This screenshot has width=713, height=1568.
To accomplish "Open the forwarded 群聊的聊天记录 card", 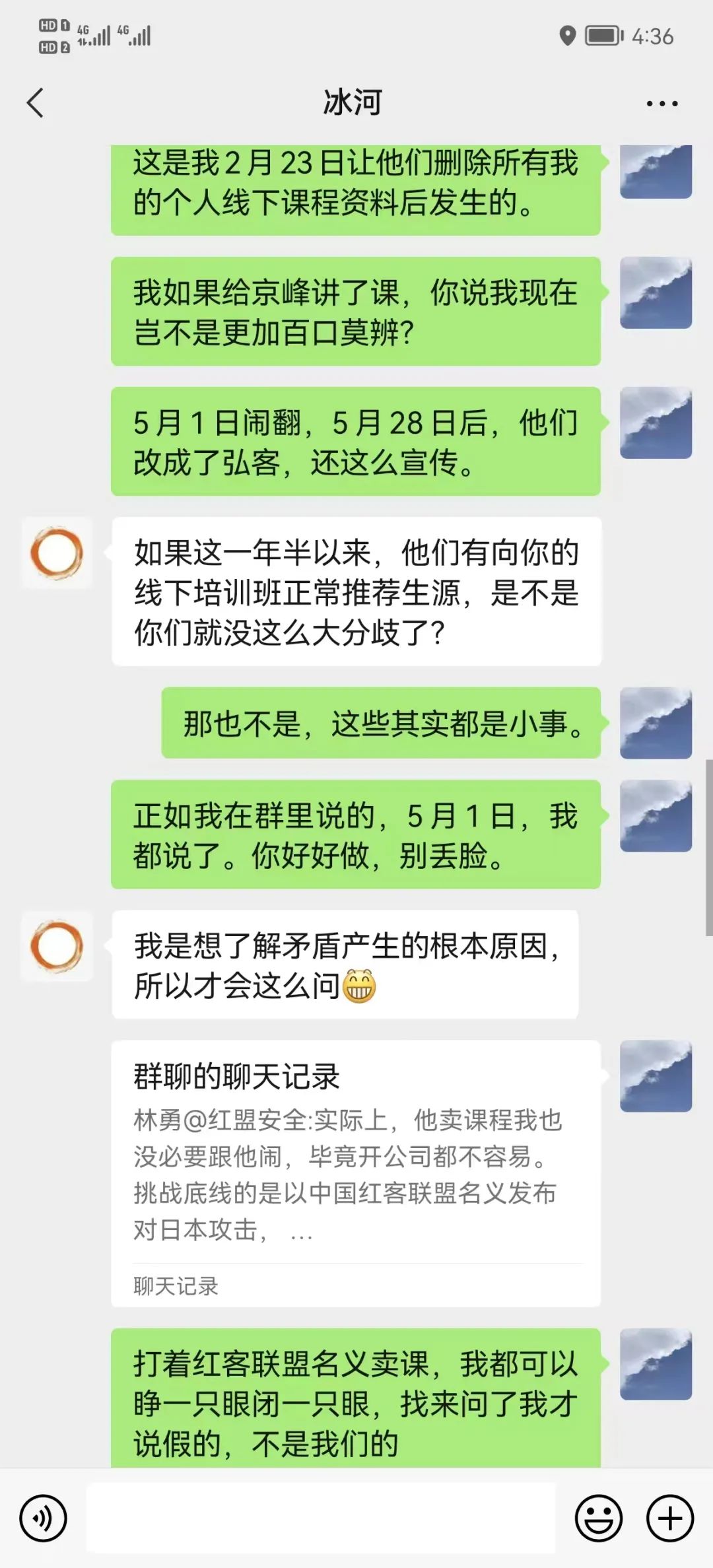I will (x=356, y=1173).
